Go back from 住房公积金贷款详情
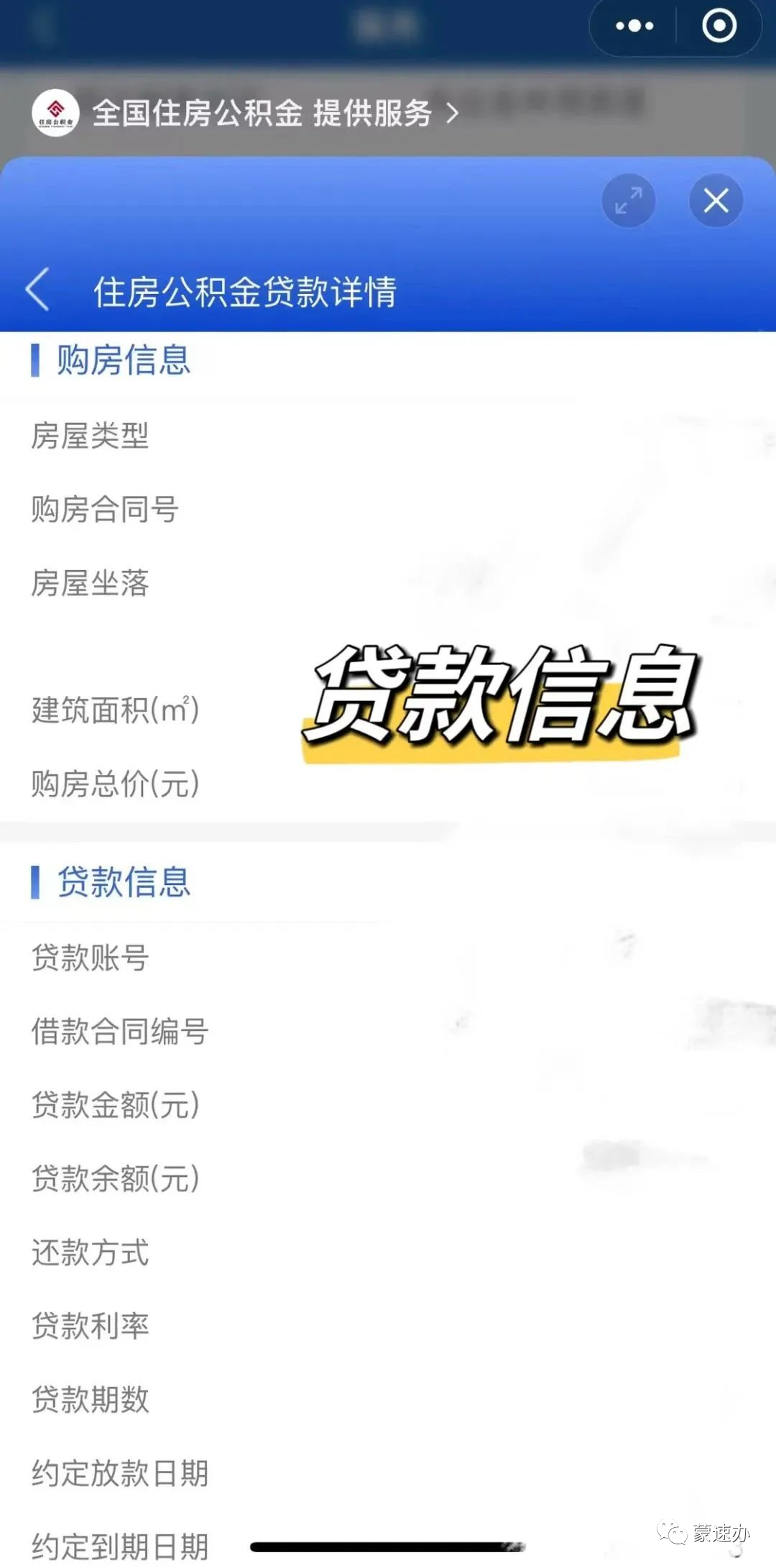This screenshot has width=776, height=1568. pyautogui.click(x=37, y=290)
